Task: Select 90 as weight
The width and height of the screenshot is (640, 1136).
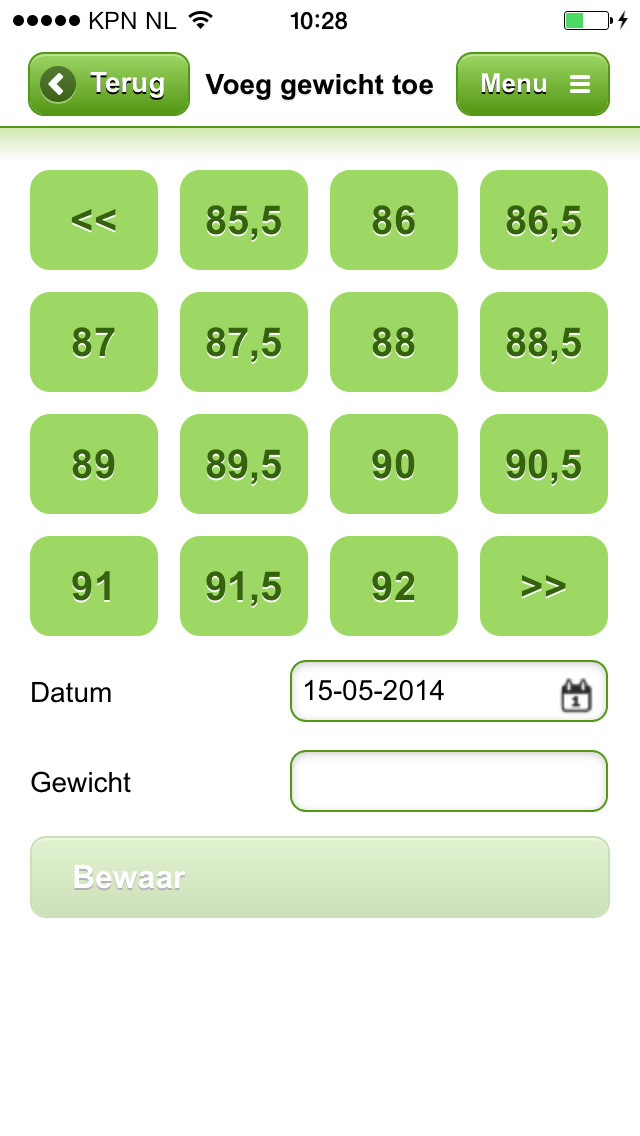Action: 394,464
